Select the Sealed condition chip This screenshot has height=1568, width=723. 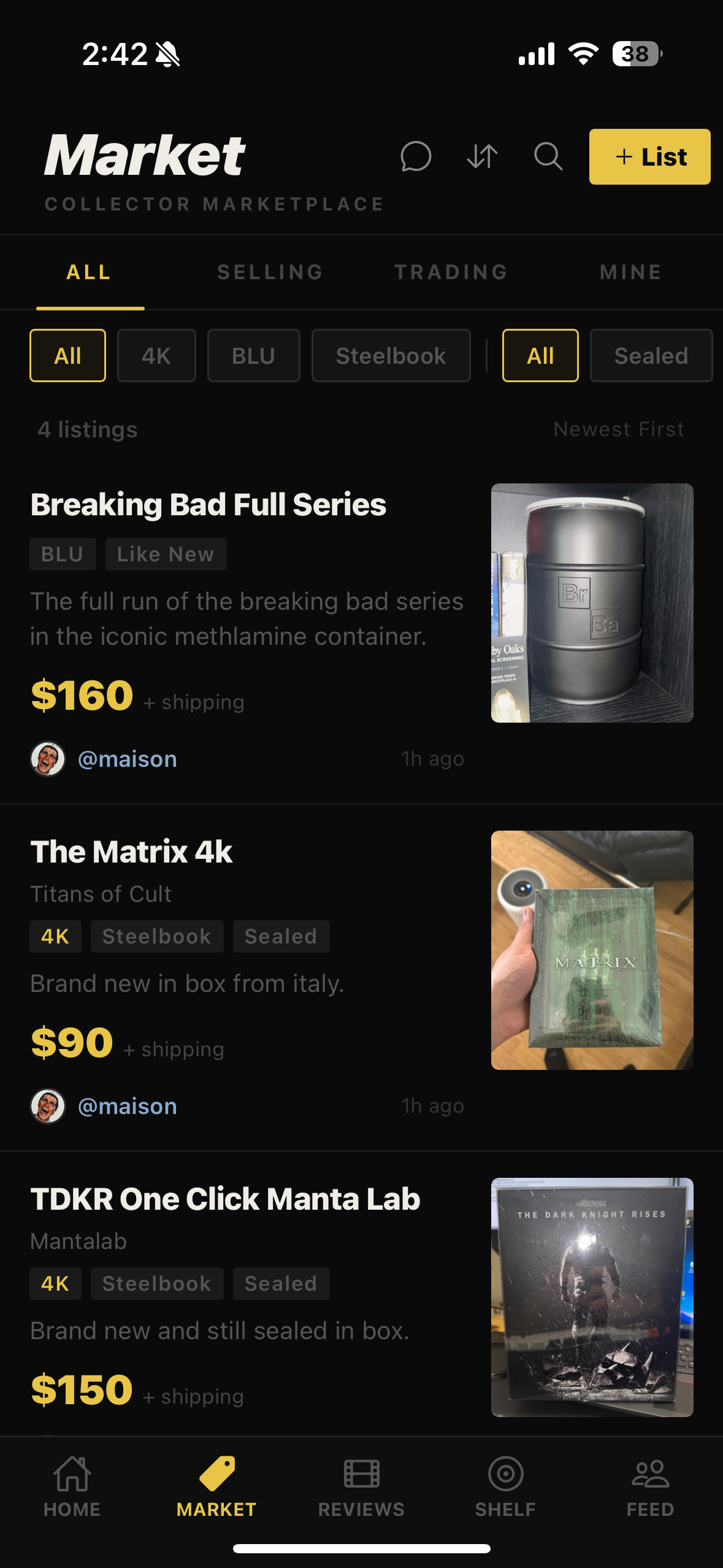click(x=651, y=356)
